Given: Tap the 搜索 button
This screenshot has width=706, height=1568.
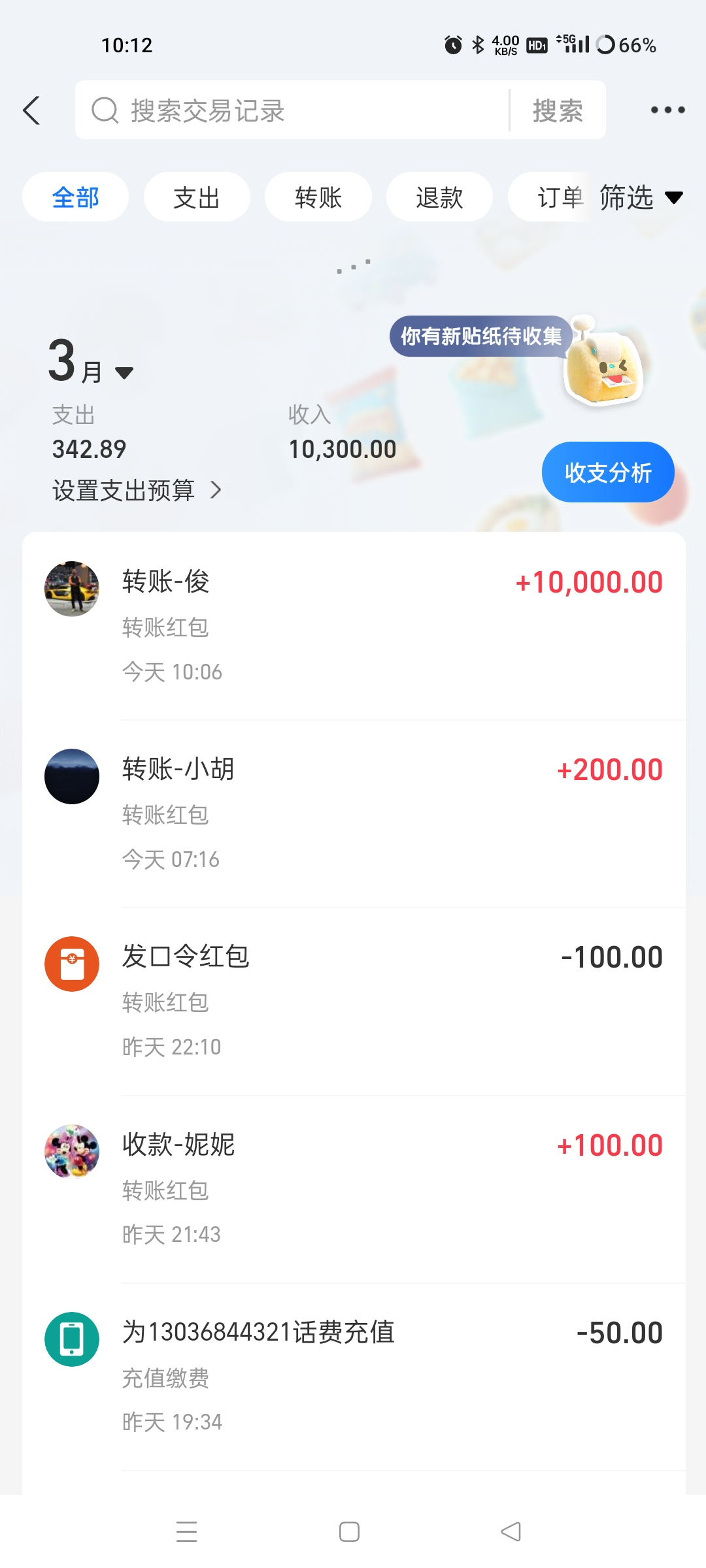Looking at the screenshot, I should (x=558, y=110).
